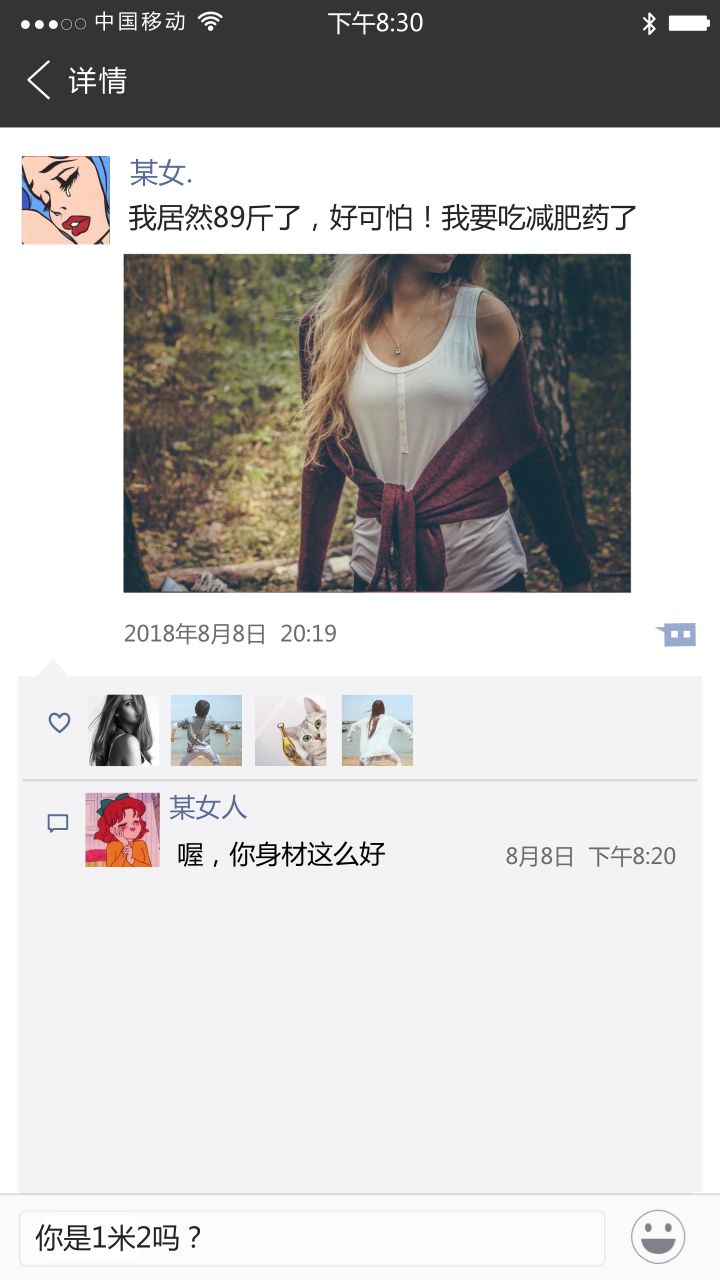Open the first liker's portrait thumbnail
Viewport: 720px width, 1280px height.
click(122, 729)
